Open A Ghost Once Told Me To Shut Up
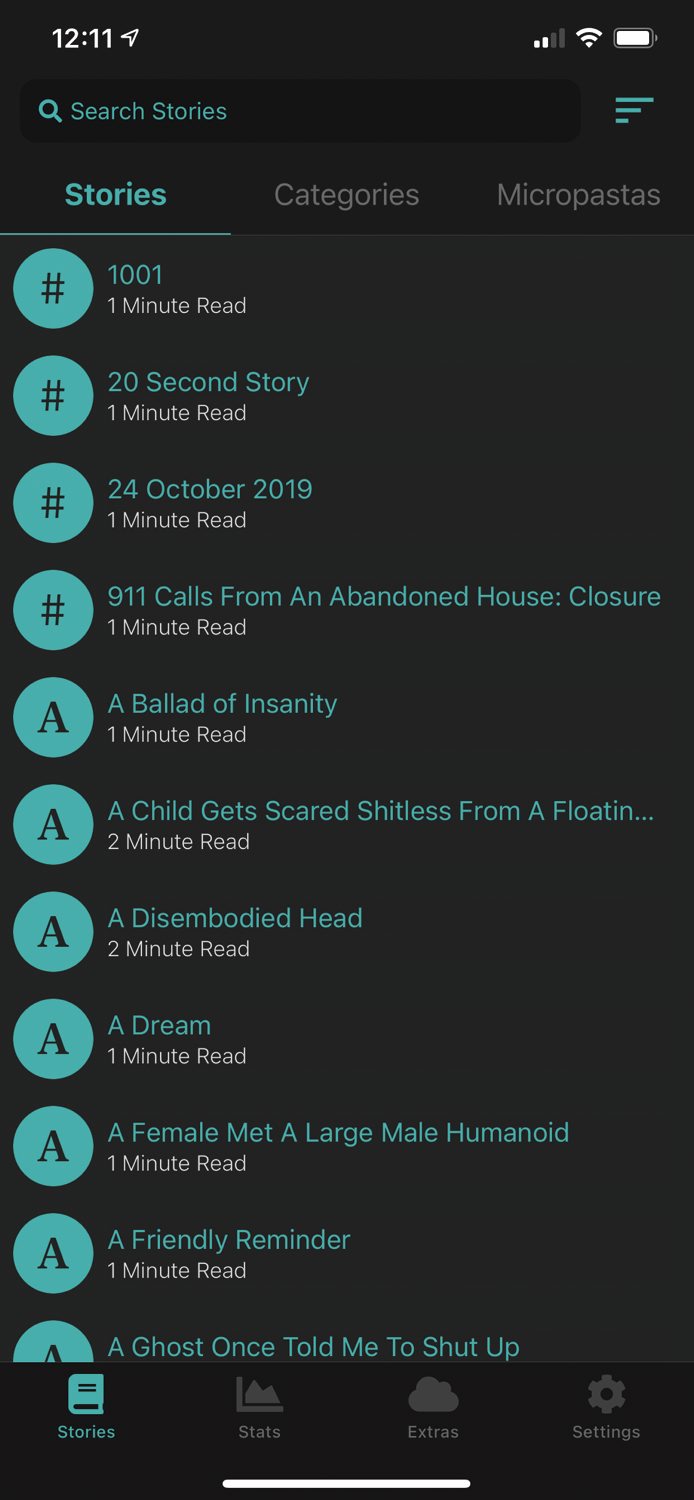The height and width of the screenshot is (1500, 694). tap(313, 1346)
